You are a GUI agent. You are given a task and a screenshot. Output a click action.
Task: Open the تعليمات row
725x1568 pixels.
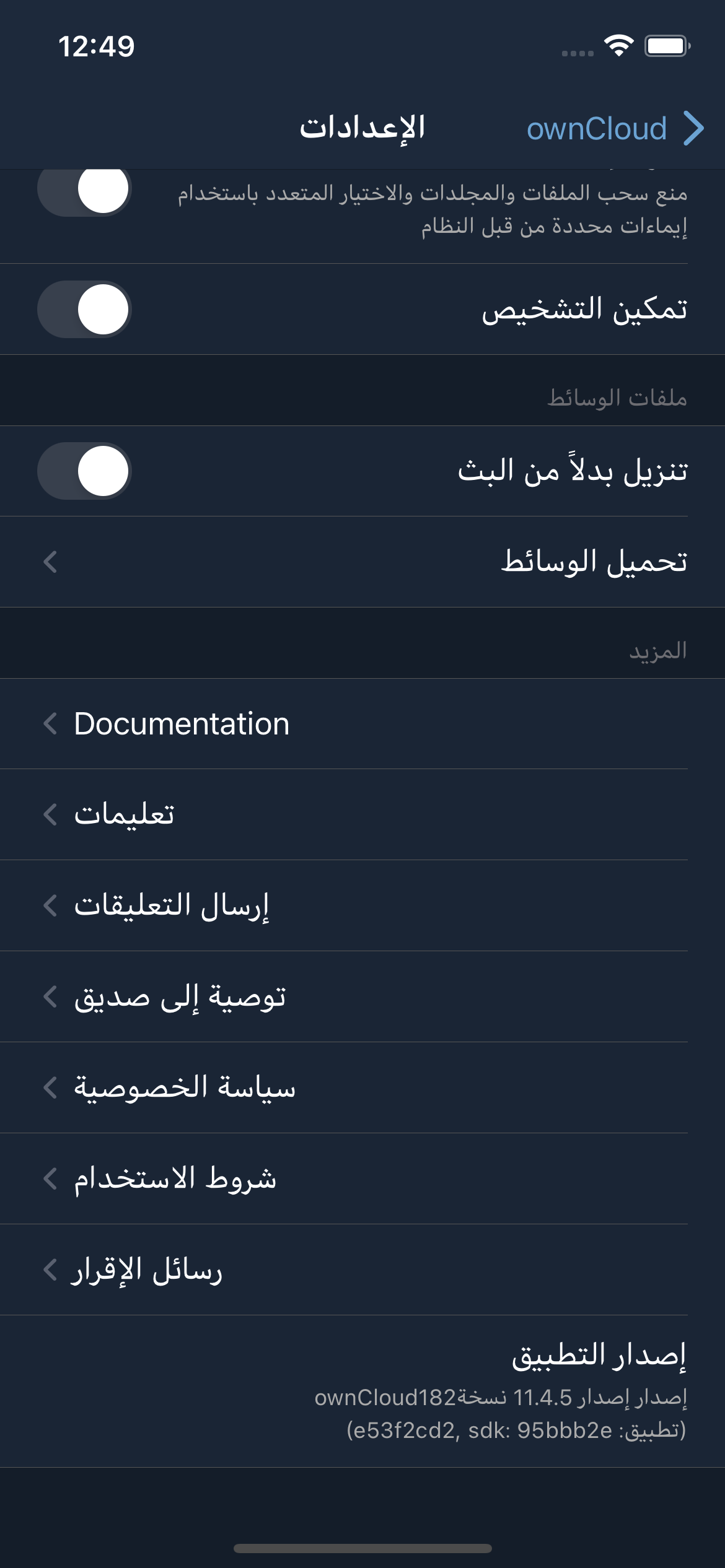coord(362,814)
